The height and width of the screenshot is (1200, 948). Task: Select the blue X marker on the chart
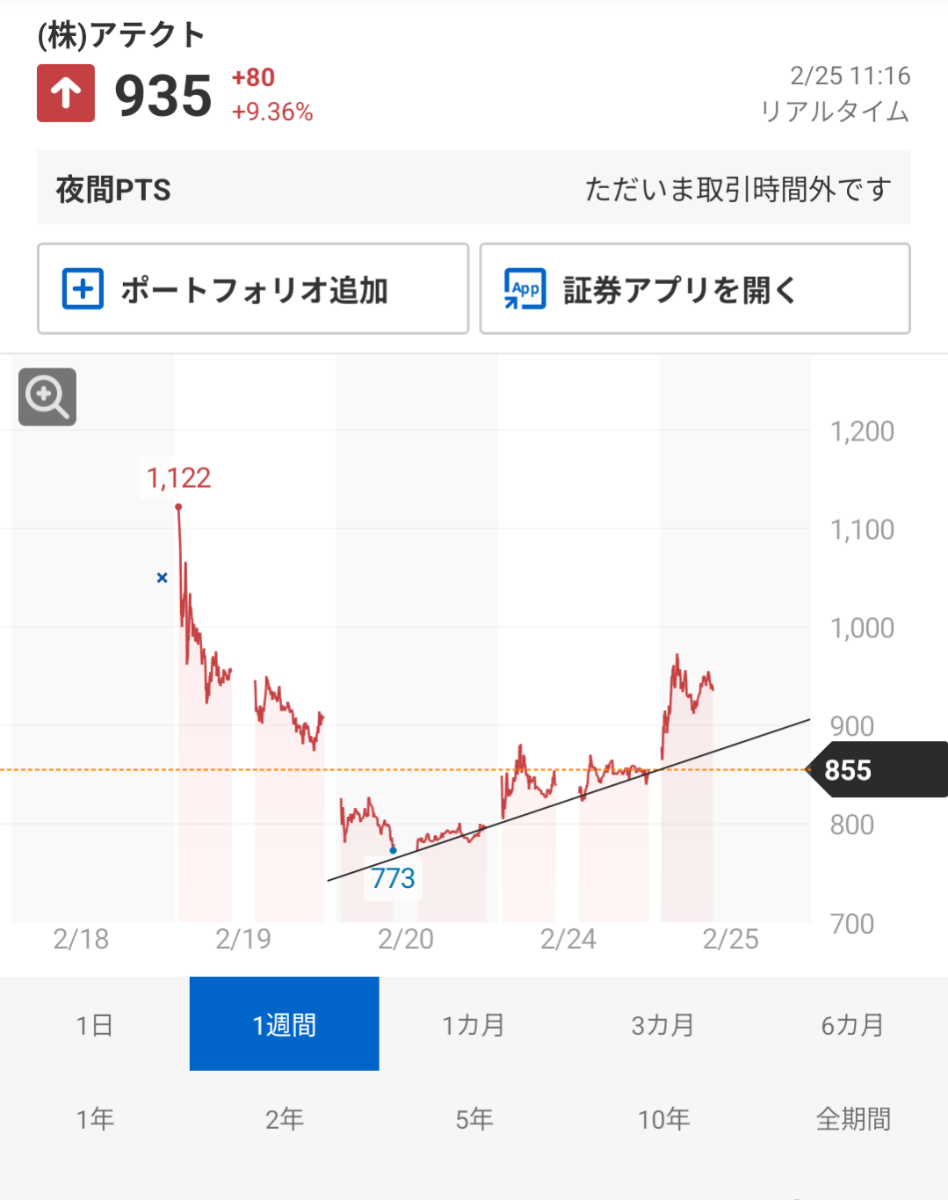pyautogui.click(x=161, y=577)
